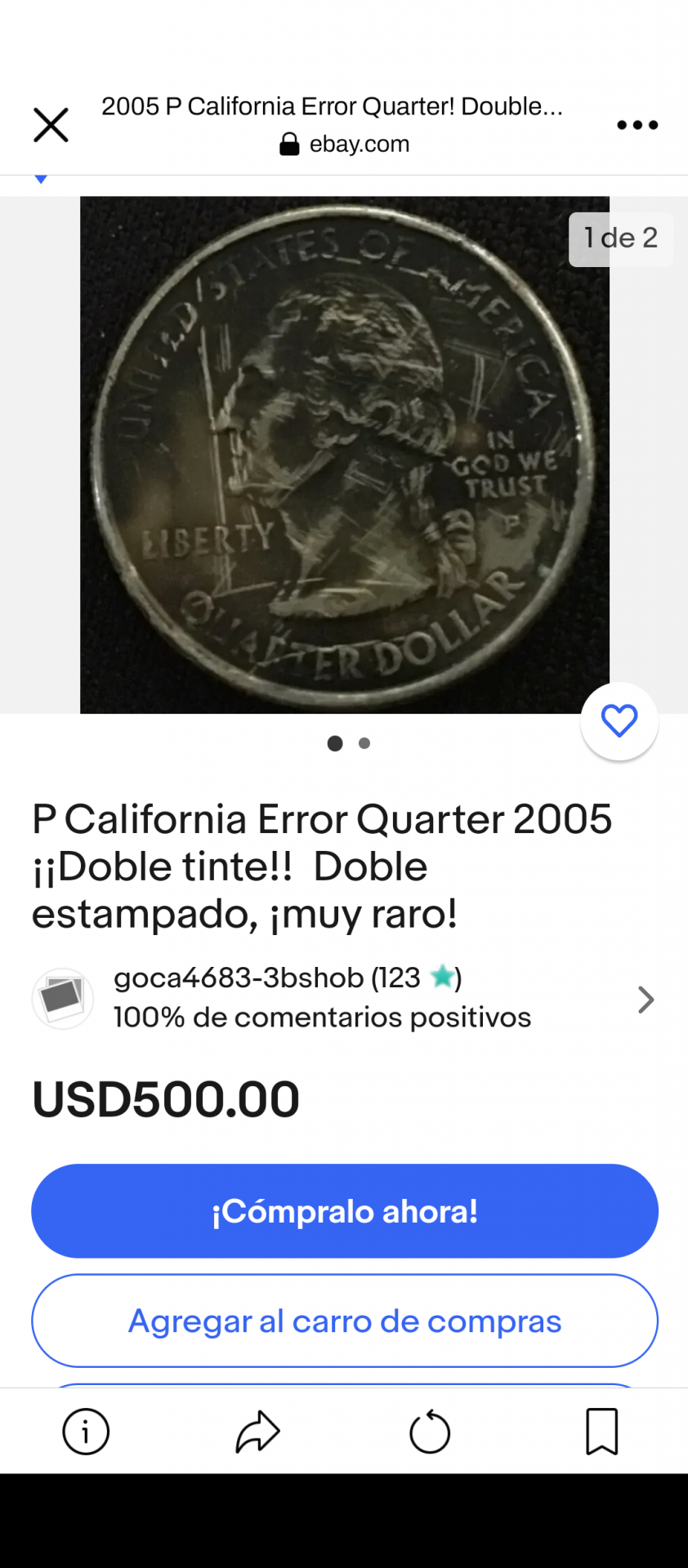The image size is (688, 1568).
Task: Add this quarter to watchlist with the heart
Action: tap(619, 721)
